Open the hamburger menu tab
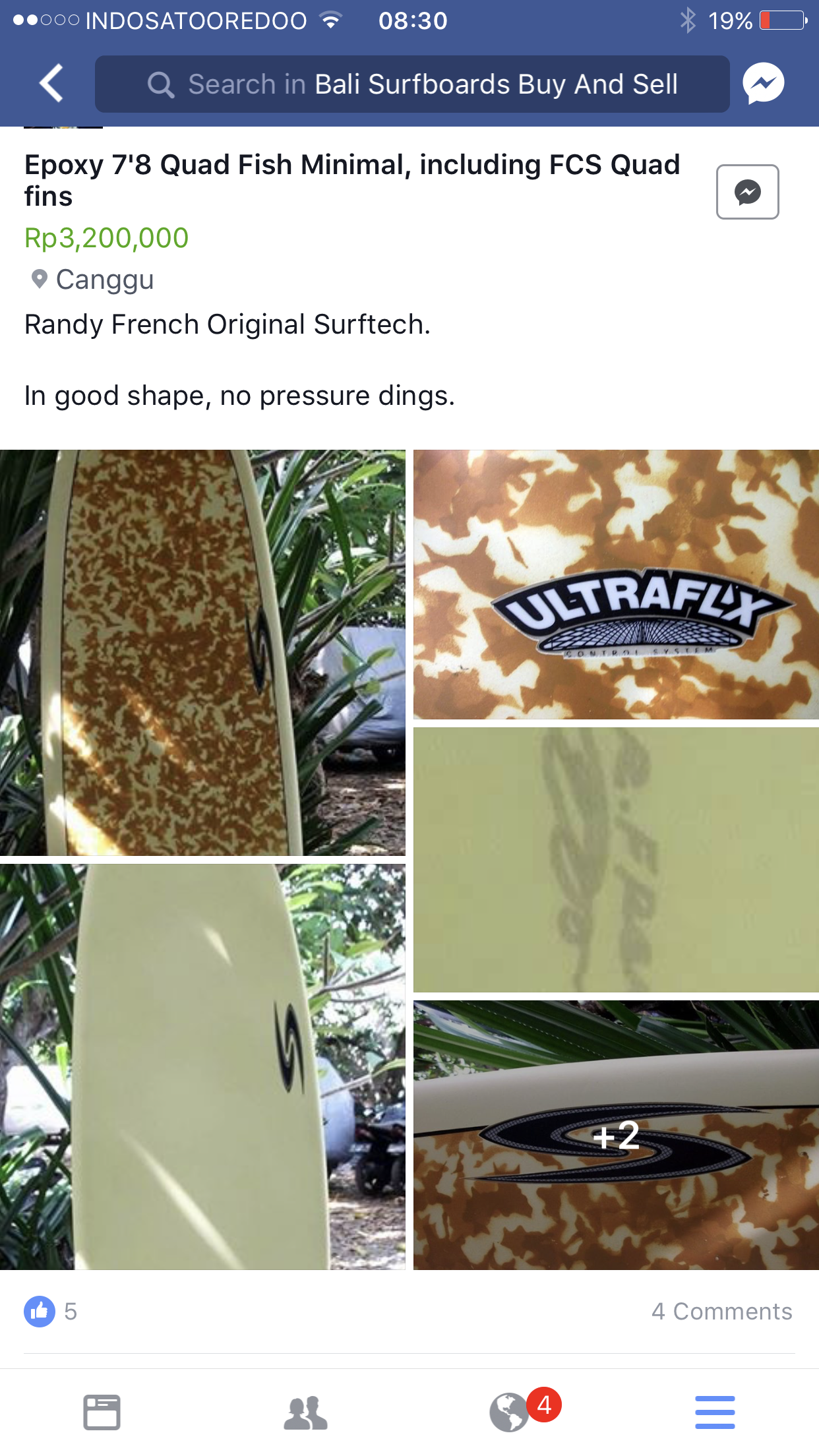The width and height of the screenshot is (819, 1456). point(715,1412)
